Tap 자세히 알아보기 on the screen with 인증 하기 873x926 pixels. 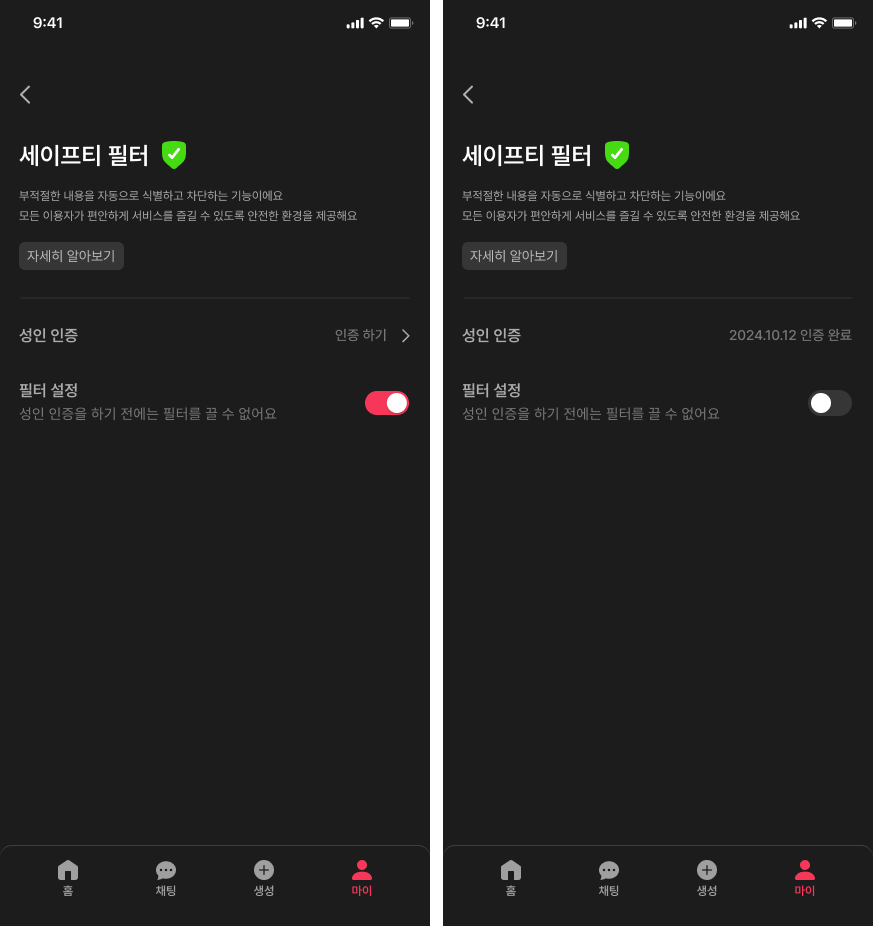tap(71, 256)
